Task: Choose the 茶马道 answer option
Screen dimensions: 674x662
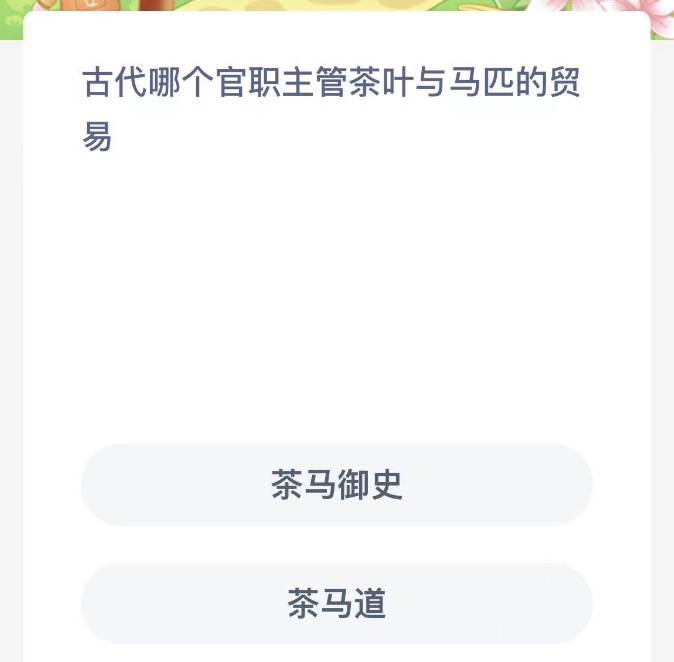Action: click(x=336, y=603)
